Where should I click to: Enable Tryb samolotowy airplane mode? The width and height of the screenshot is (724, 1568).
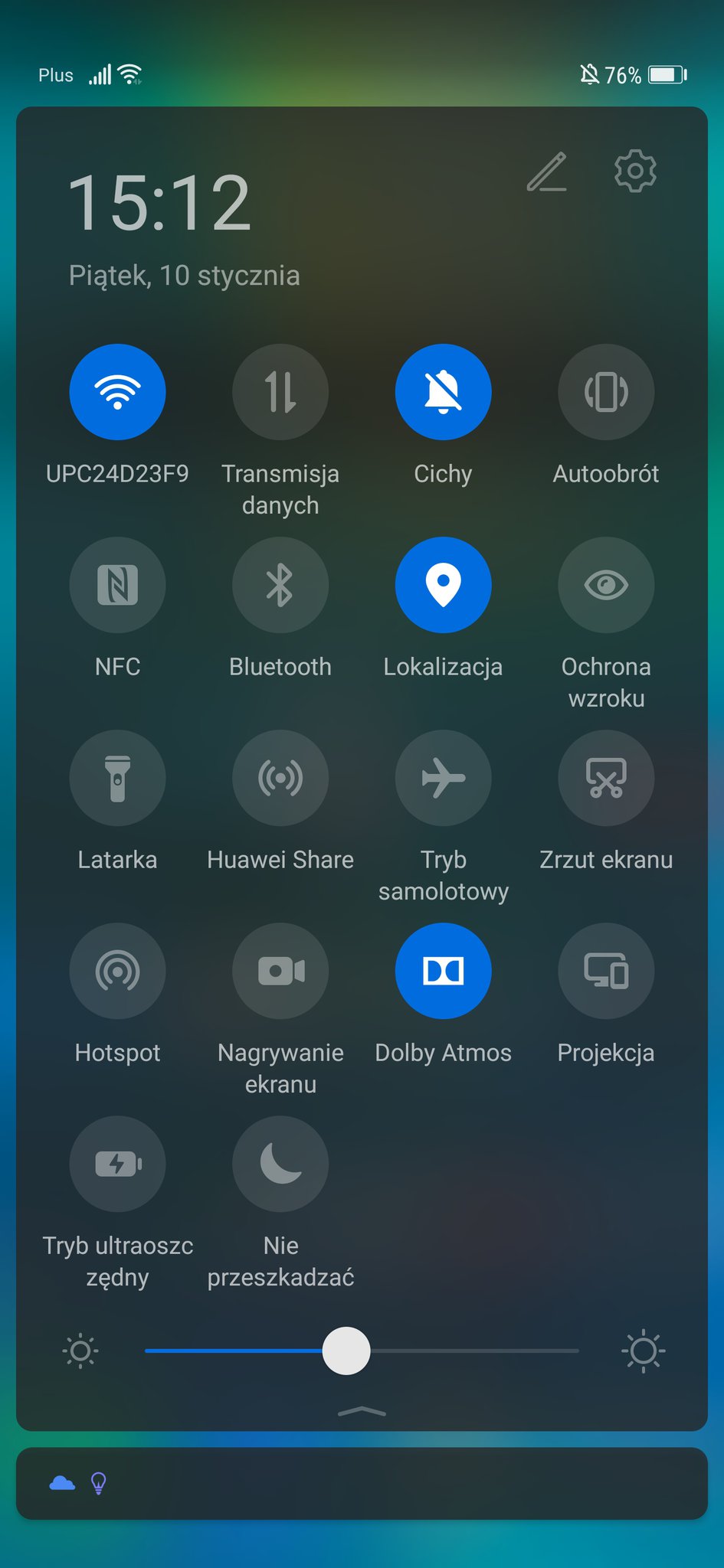pos(443,778)
